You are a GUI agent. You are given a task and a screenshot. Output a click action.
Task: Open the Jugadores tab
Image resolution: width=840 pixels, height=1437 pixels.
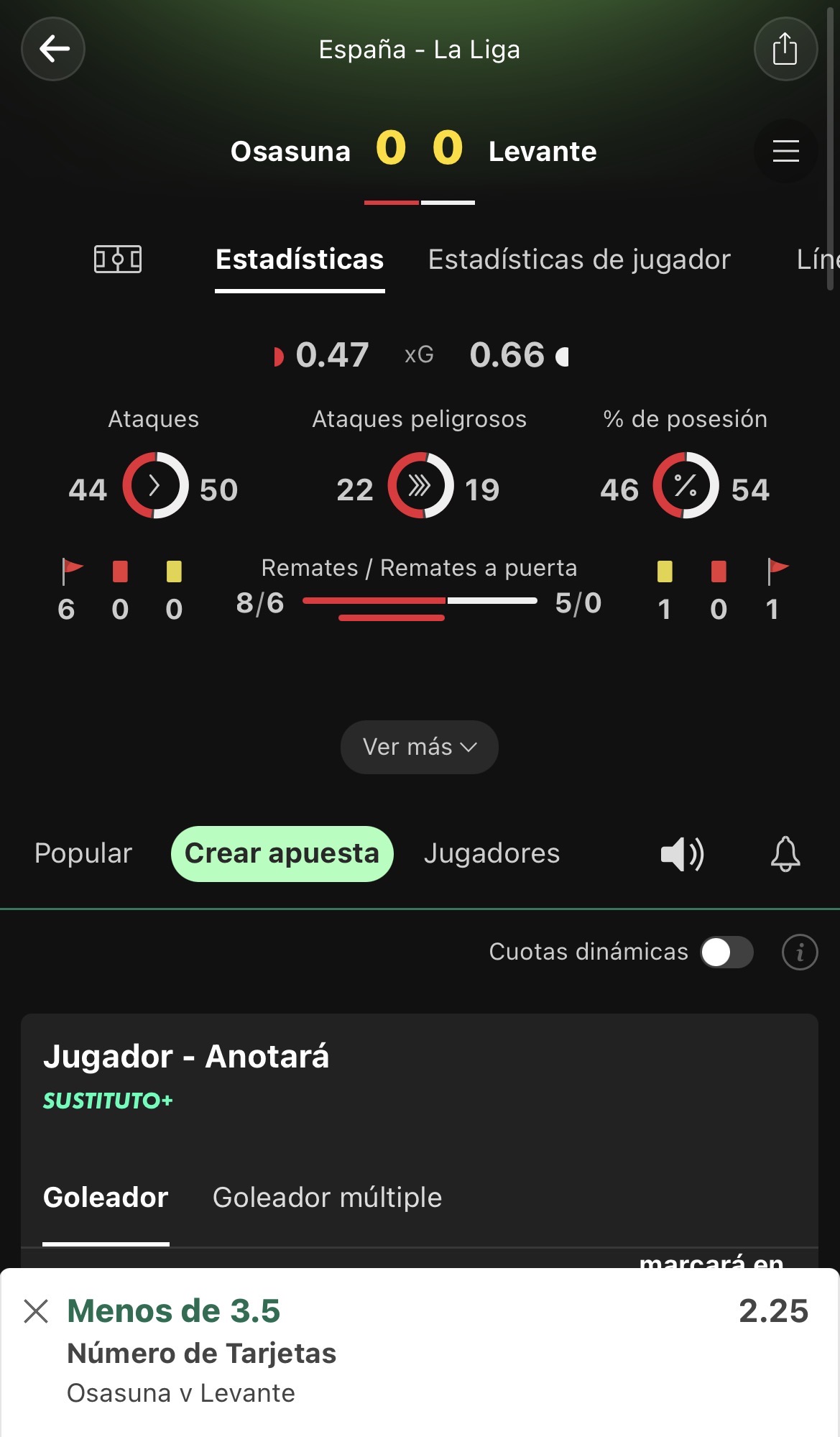click(491, 853)
